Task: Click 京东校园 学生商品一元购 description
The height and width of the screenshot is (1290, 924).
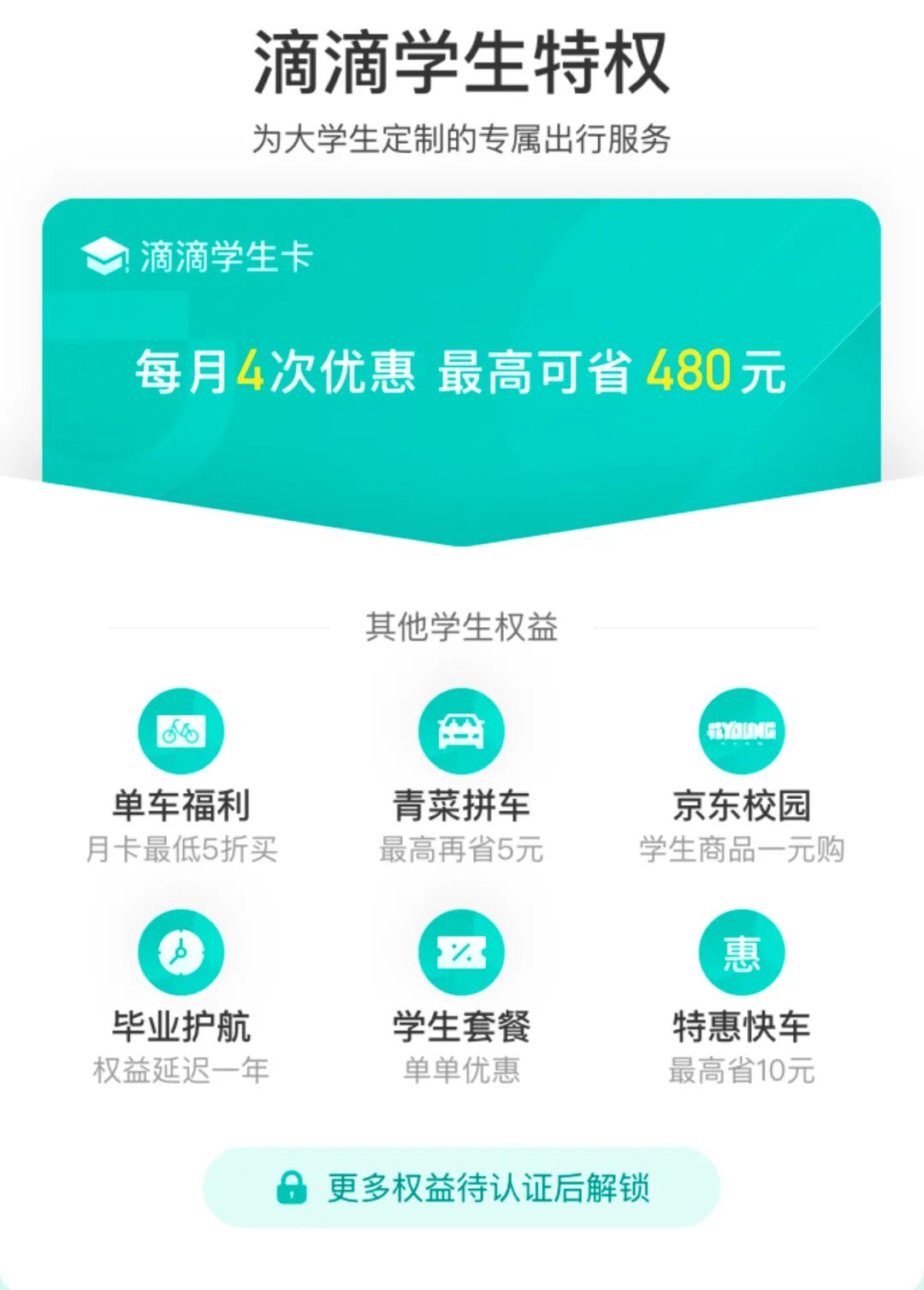Action: click(743, 847)
